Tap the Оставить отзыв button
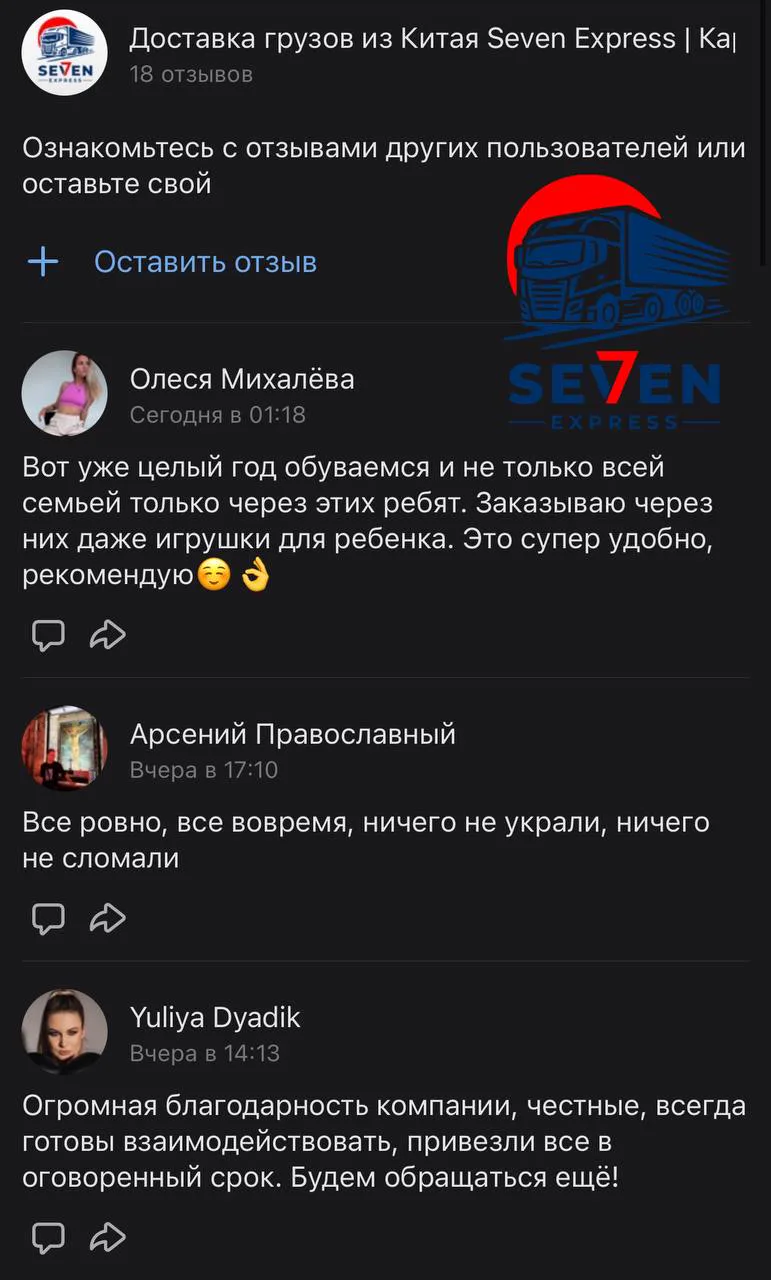This screenshot has height=1280, width=771. tap(204, 262)
